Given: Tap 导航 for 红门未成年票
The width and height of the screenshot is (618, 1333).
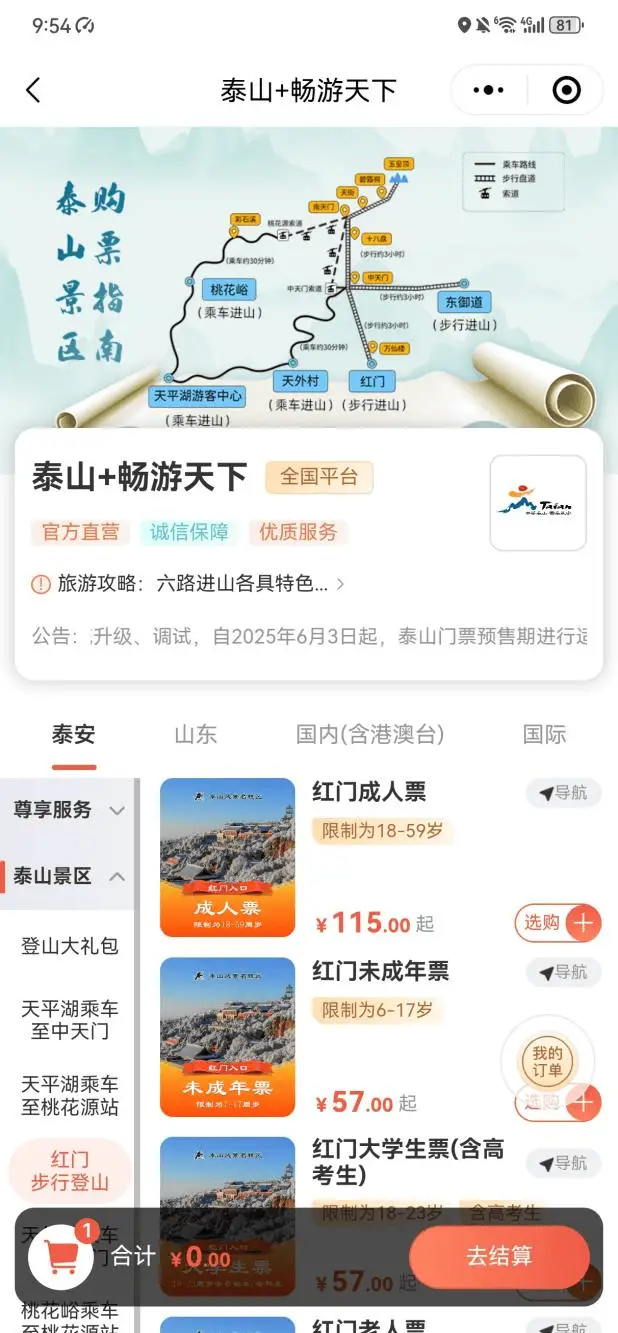Looking at the screenshot, I should click(563, 972).
